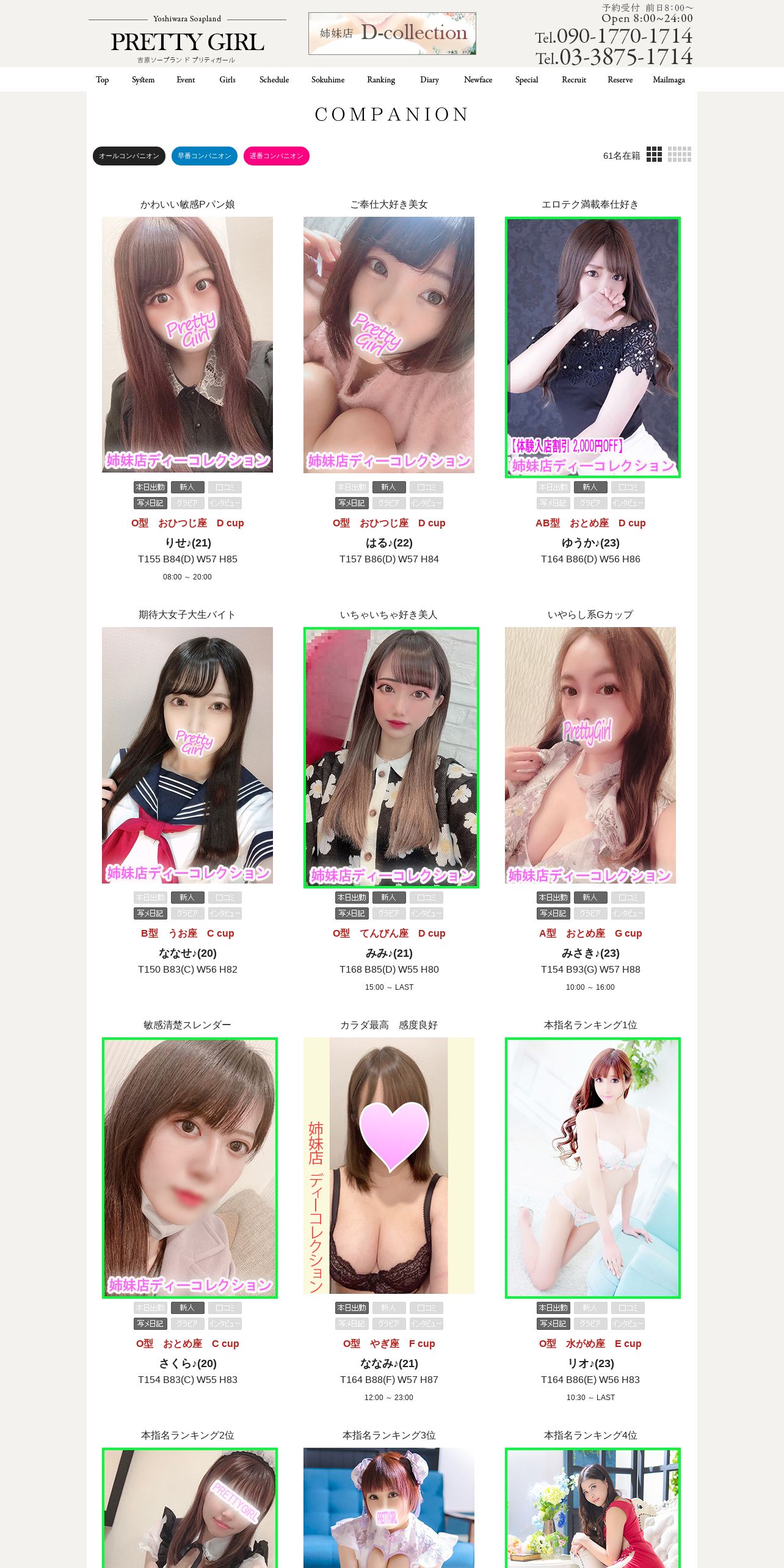The image size is (784, 1568).
Task: Go to the Schedule page
Action: tap(274, 80)
